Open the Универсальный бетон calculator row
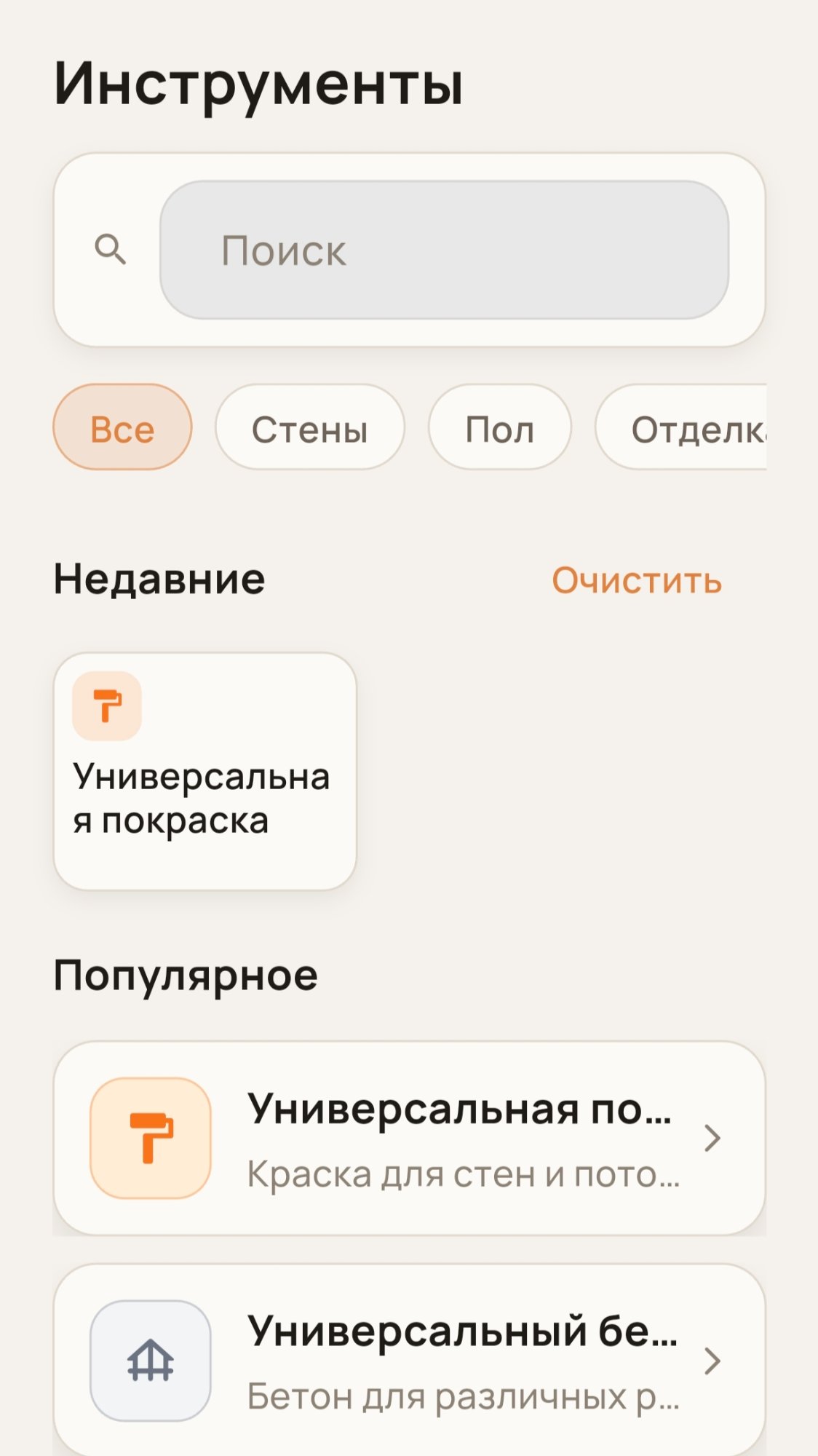 coord(409,1360)
